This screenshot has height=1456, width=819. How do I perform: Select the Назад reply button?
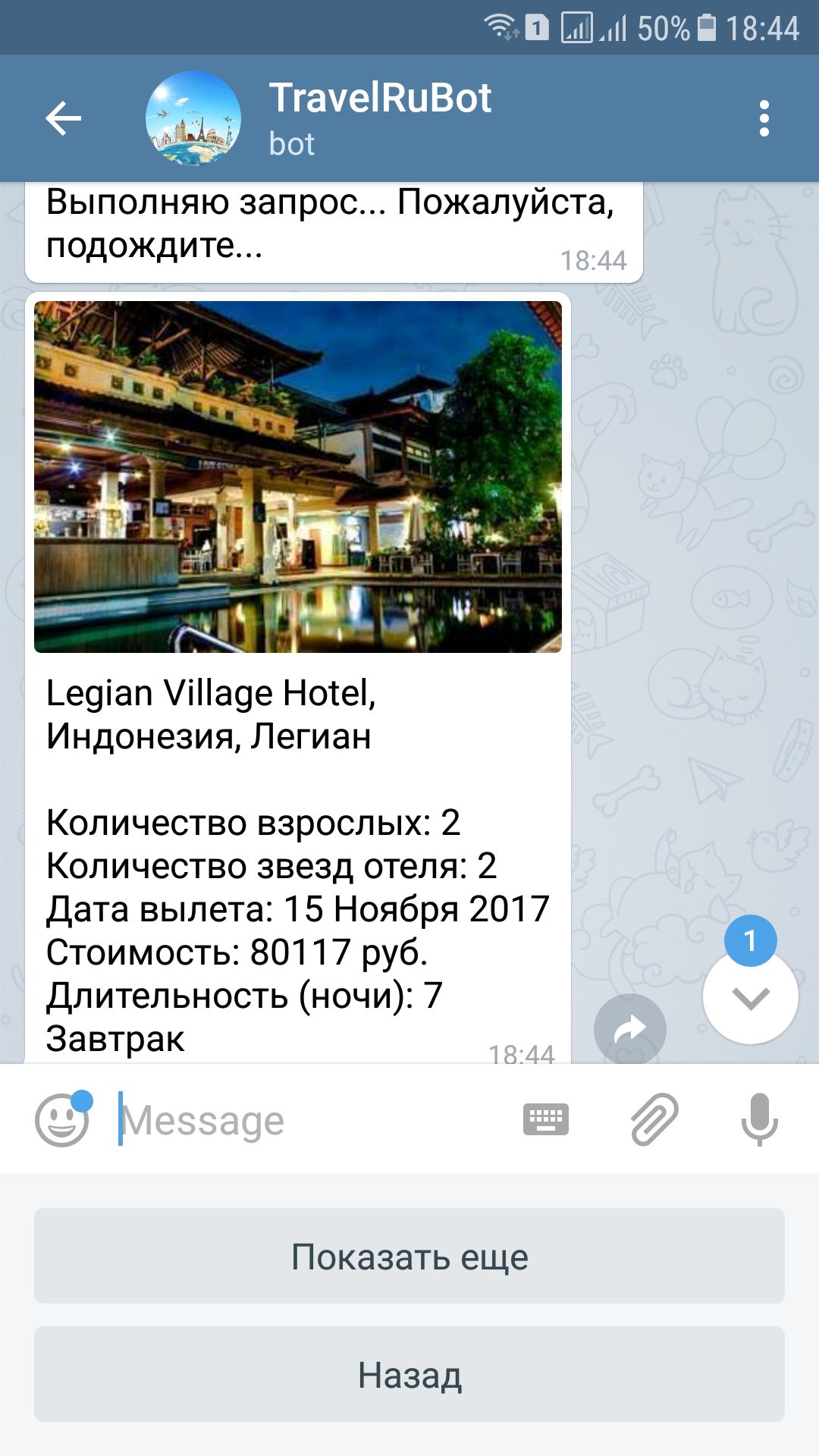point(409,1374)
